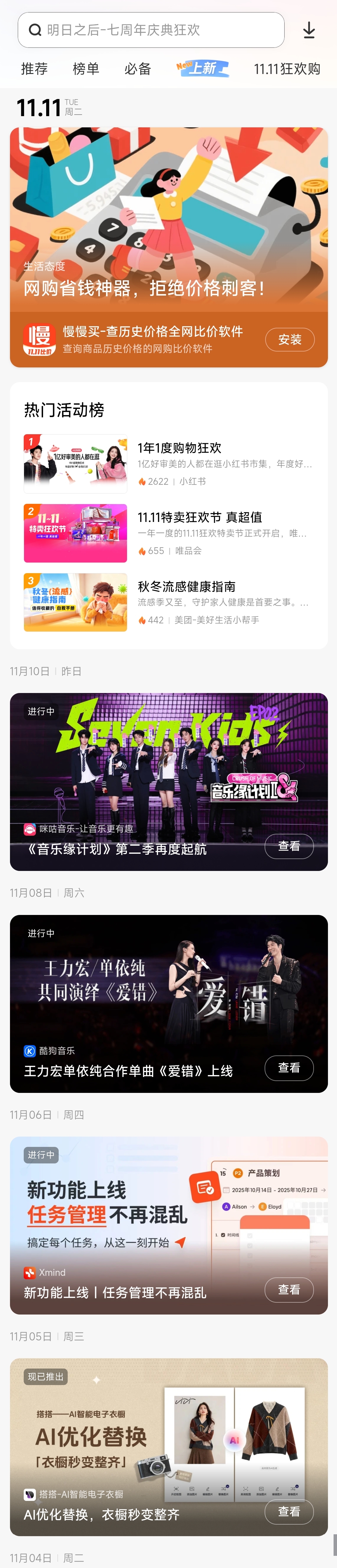Open the search box at the top

(x=151, y=30)
